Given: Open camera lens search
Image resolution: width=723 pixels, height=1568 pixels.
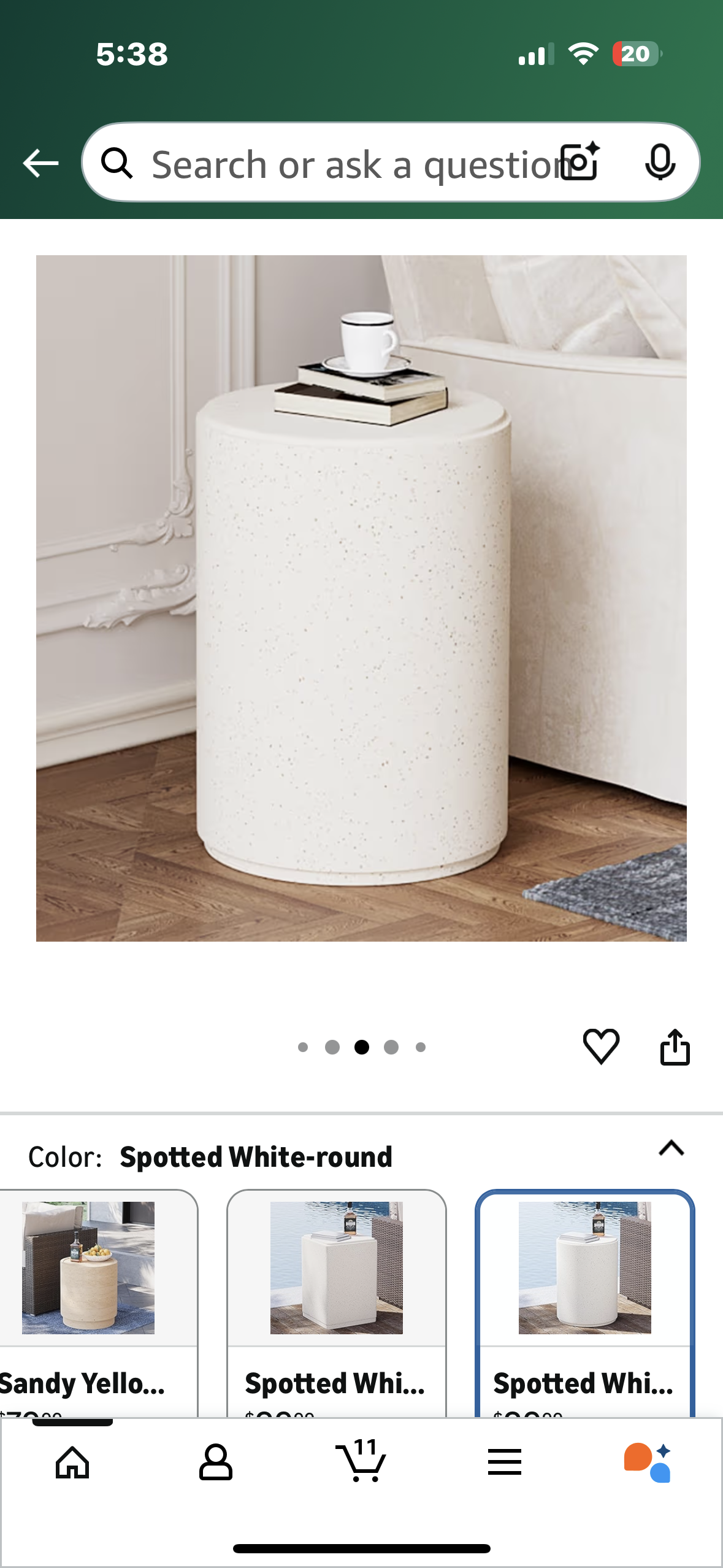Looking at the screenshot, I should click(581, 163).
